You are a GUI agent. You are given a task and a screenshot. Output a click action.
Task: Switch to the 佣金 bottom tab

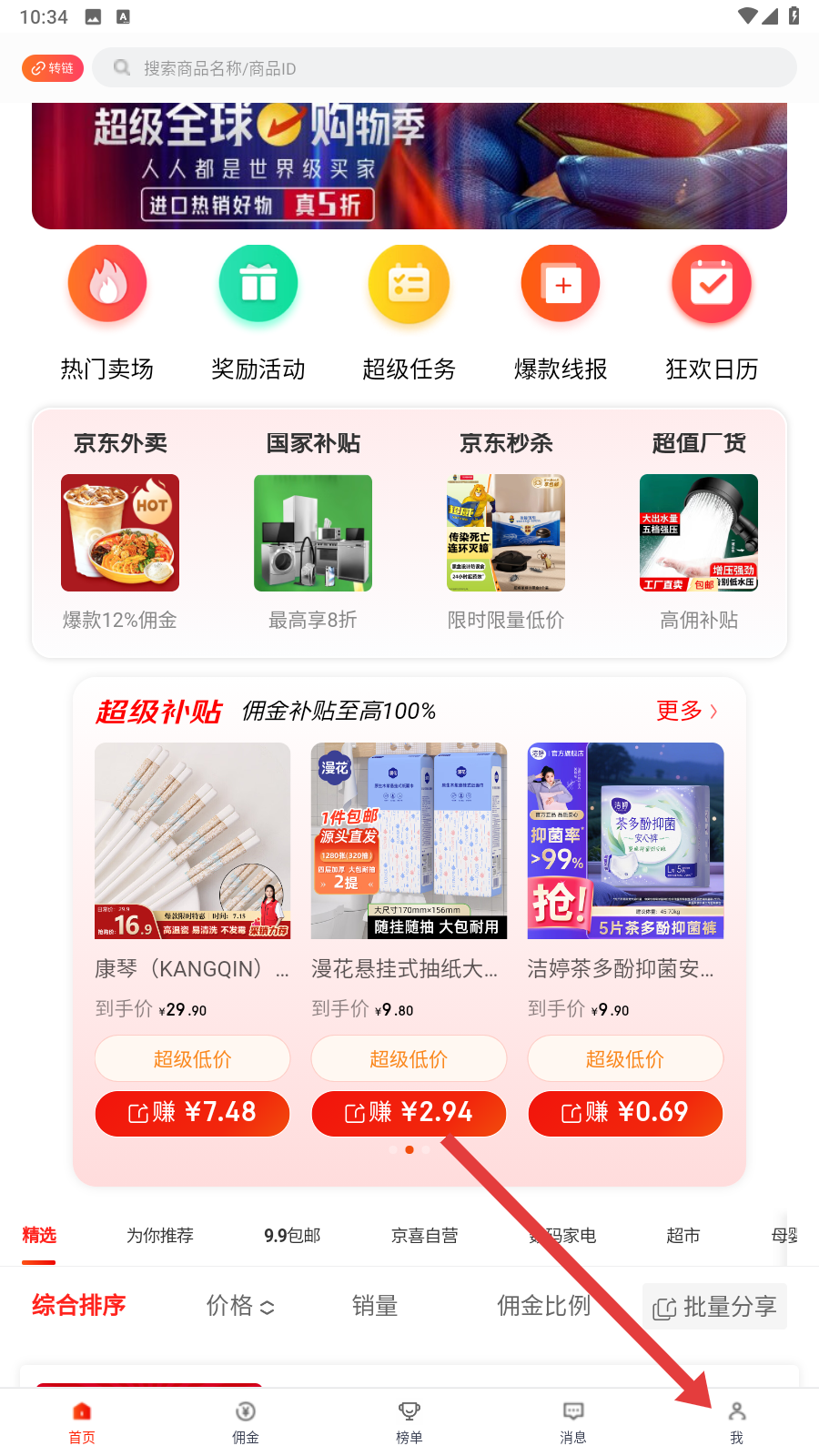point(246,1422)
